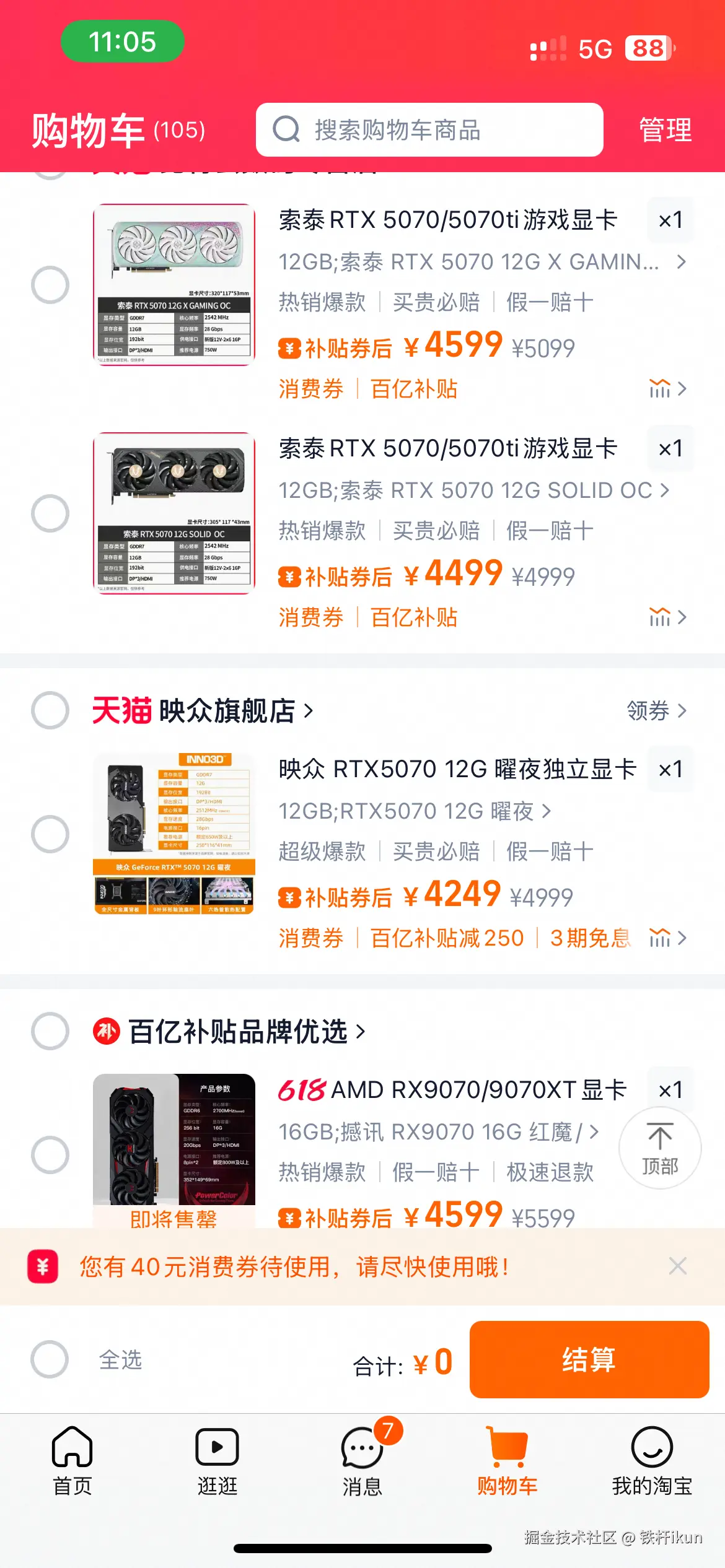Tap the 顶部 back-to-top button

[659, 1149]
